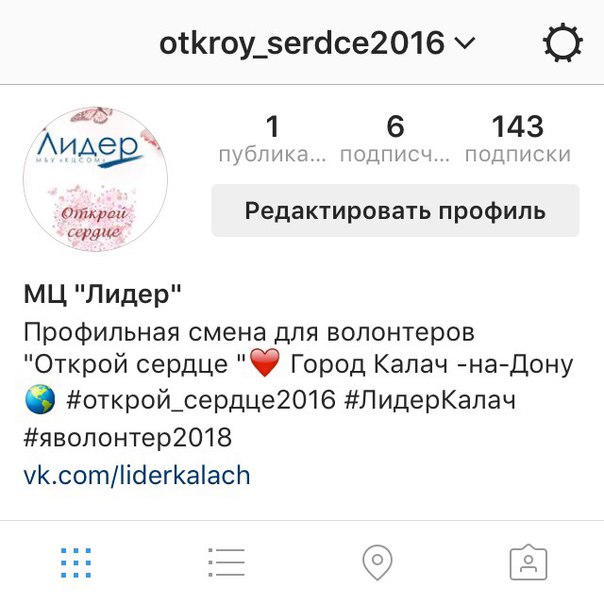Open the photo map tab
This screenshot has width=604, height=604.
(x=377, y=562)
